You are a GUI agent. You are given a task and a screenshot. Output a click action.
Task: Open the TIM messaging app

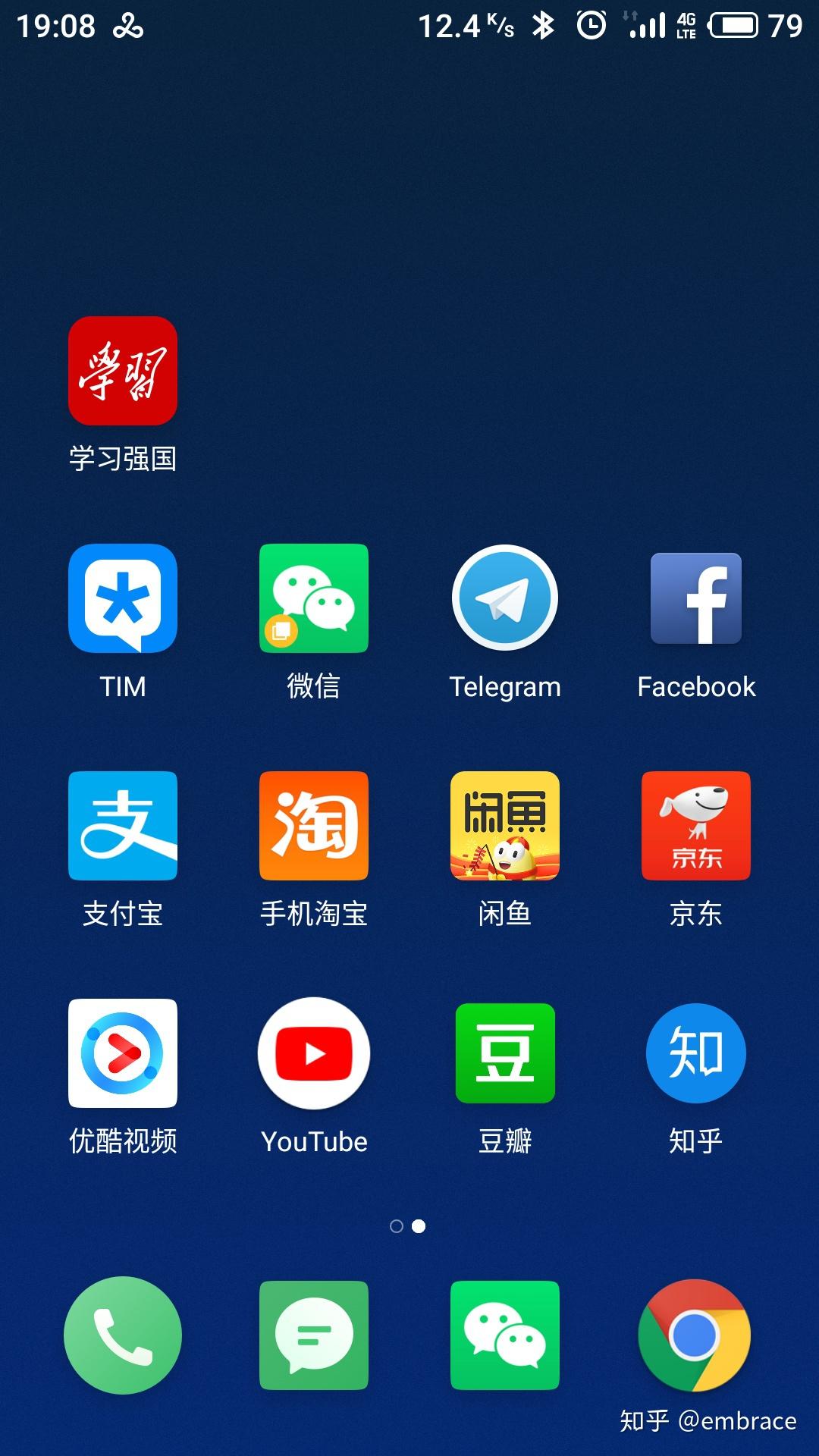coord(124,598)
